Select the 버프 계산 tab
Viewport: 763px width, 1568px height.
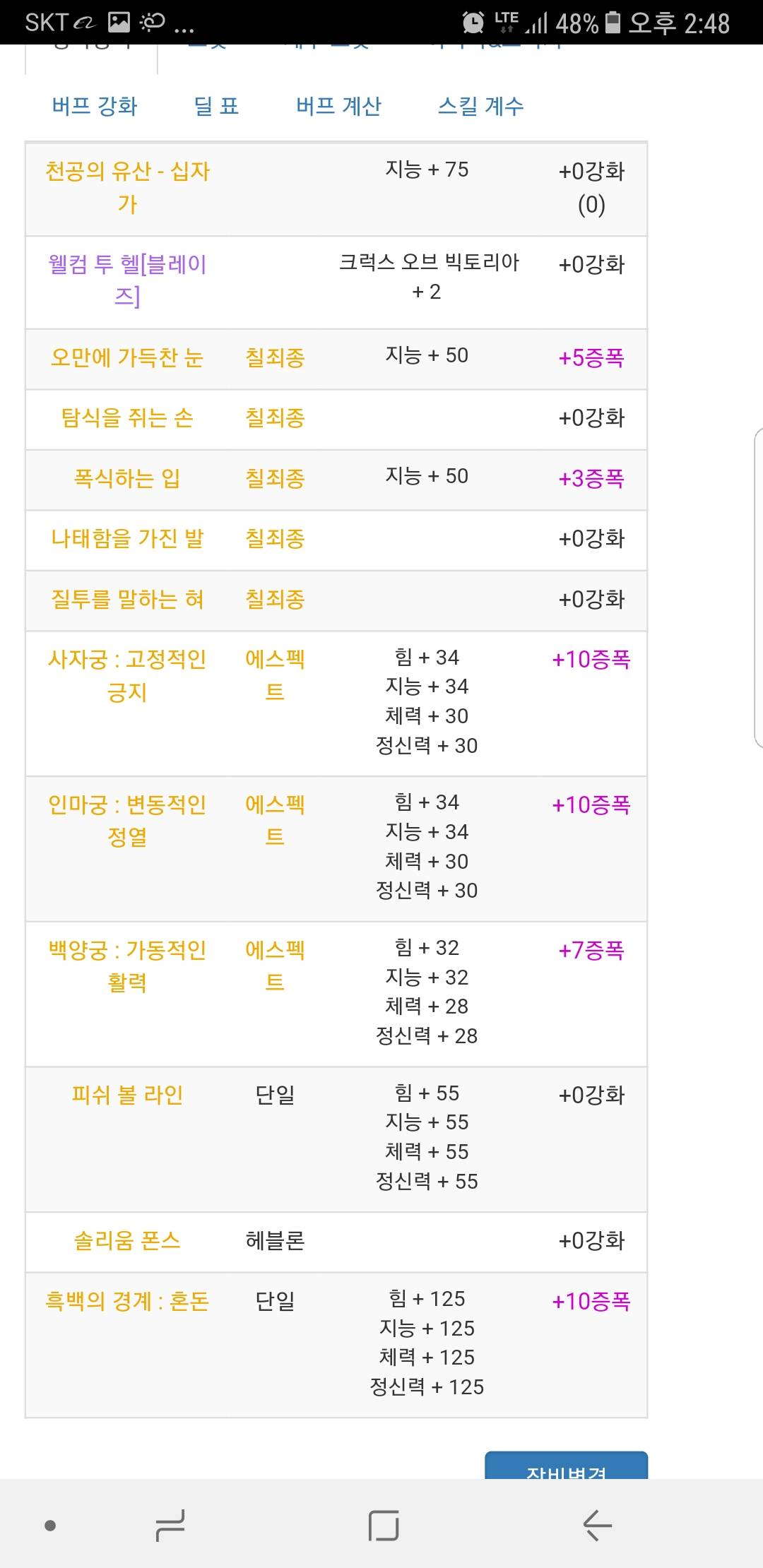point(338,106)
